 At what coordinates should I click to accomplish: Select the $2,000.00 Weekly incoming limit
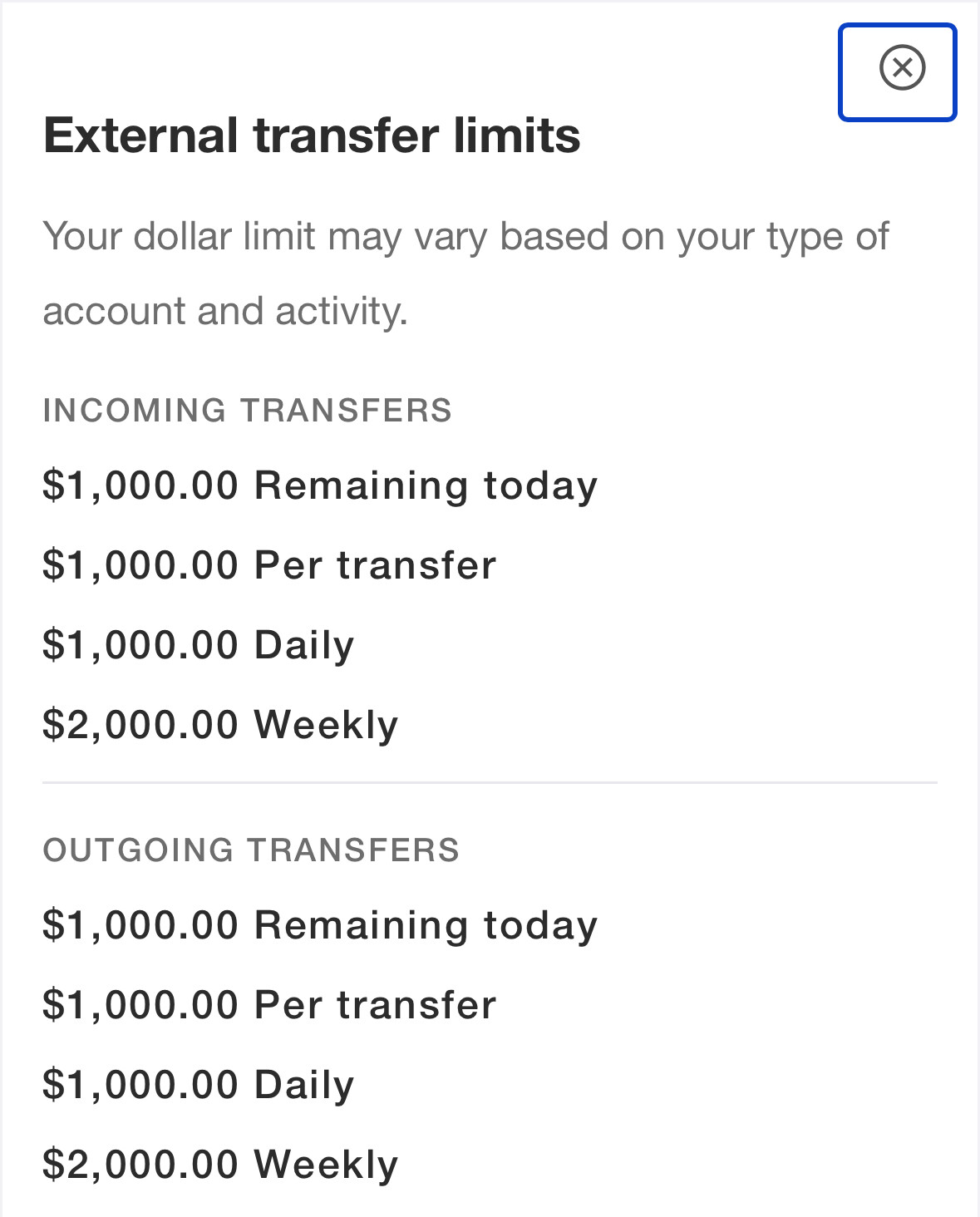[x=220, y=723]
